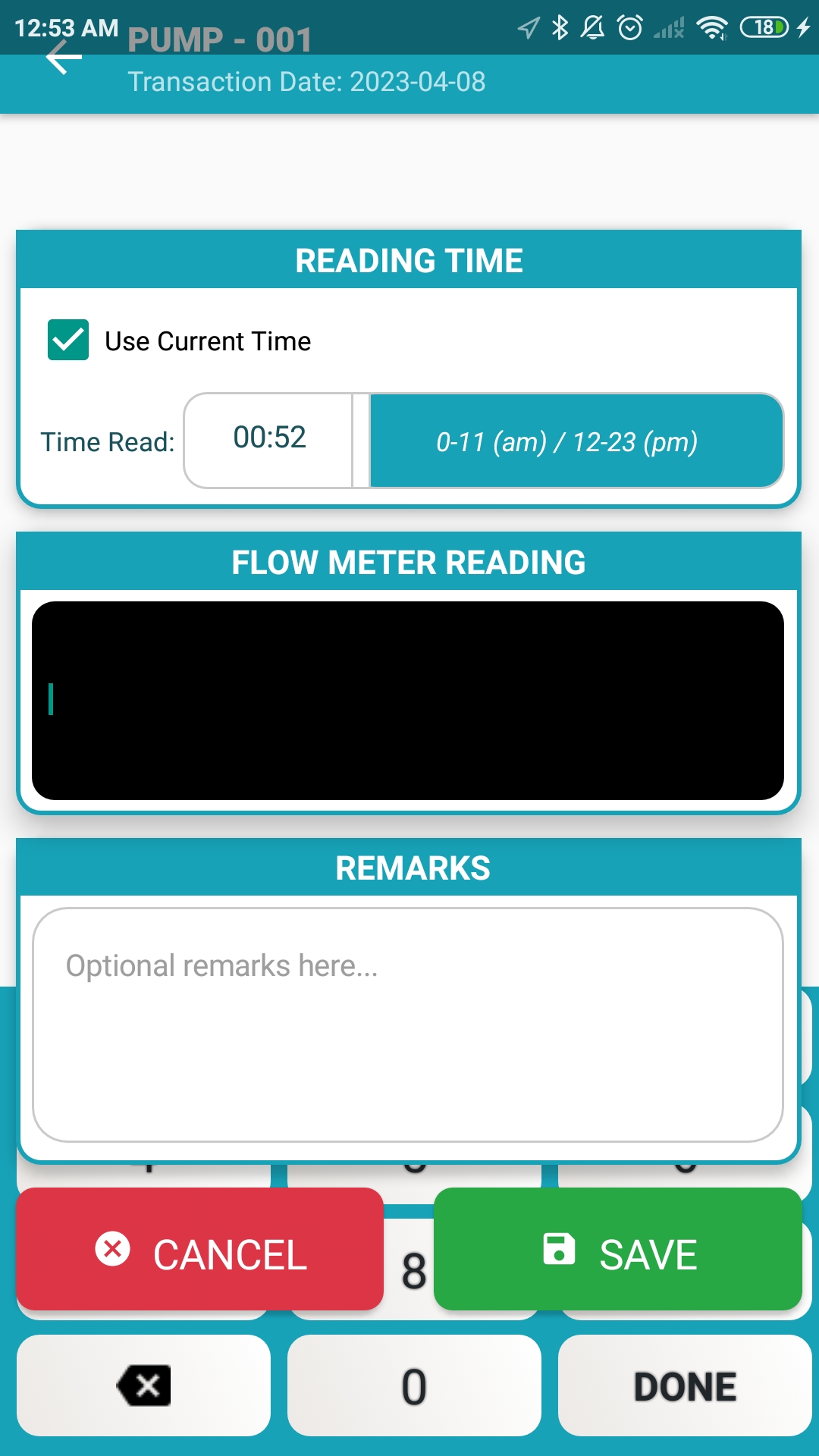819x1456 pixels.
Task: Focus the flow meter reading field
Action: point(408,700)
